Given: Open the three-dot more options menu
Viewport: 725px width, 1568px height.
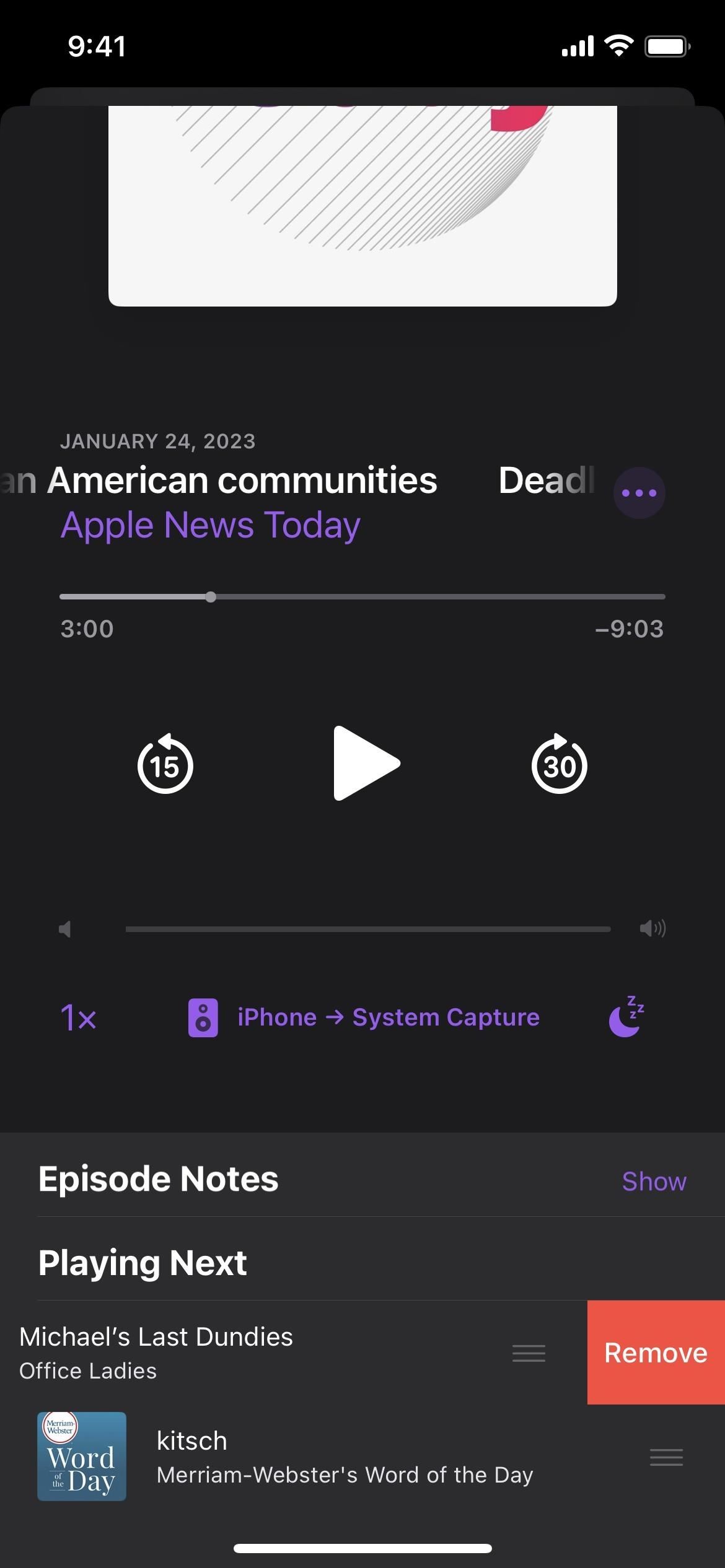Looking at the screenshot, I should click(x=639, y=493).
